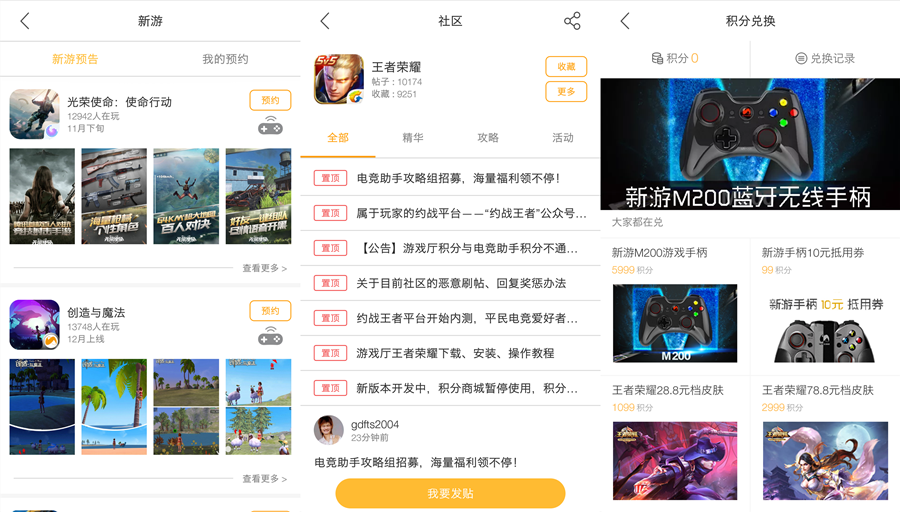Reserve the game 创造与魔法
The image size is (900, 512).
[270, 311]
